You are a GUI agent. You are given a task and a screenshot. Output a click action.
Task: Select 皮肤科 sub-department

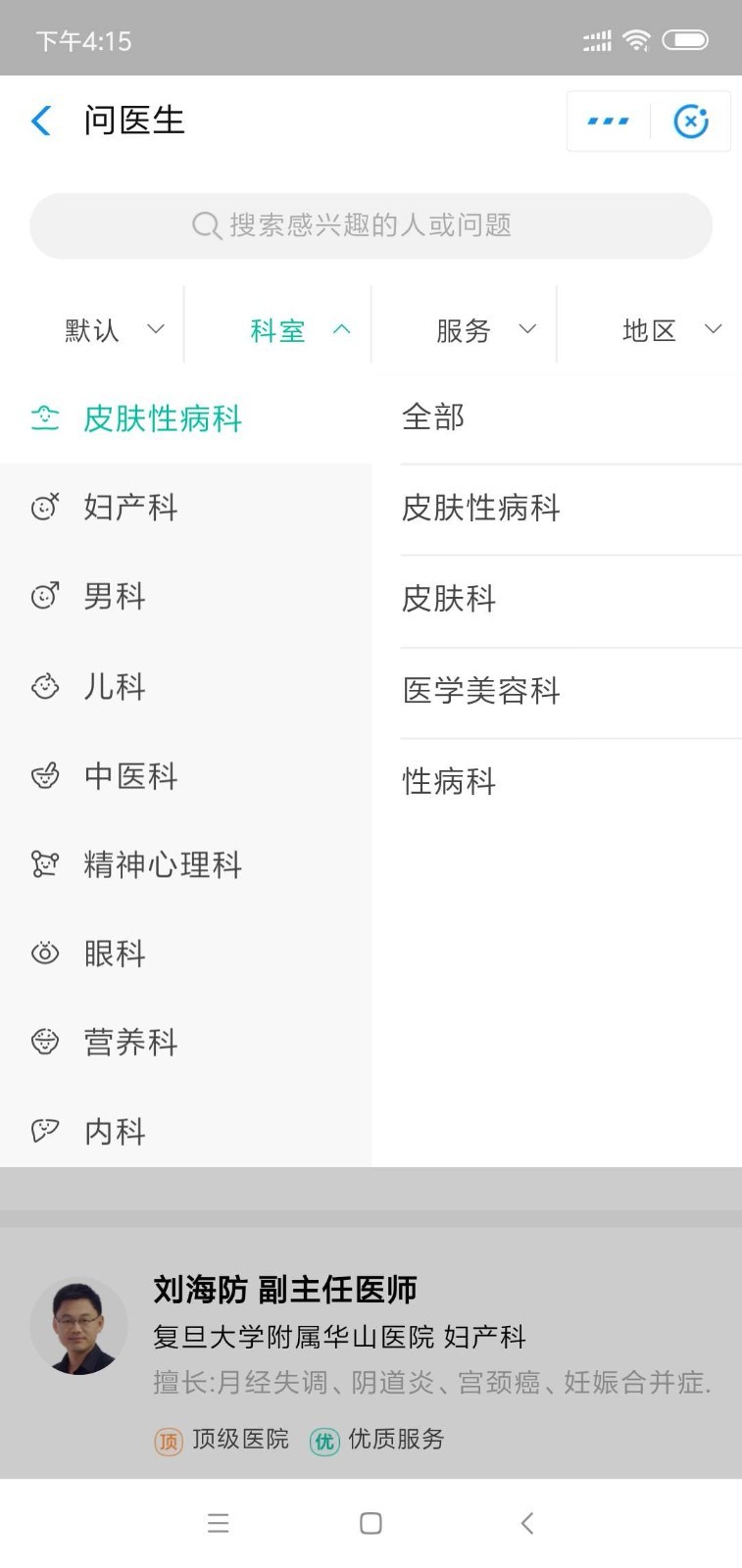coord(449,599)
